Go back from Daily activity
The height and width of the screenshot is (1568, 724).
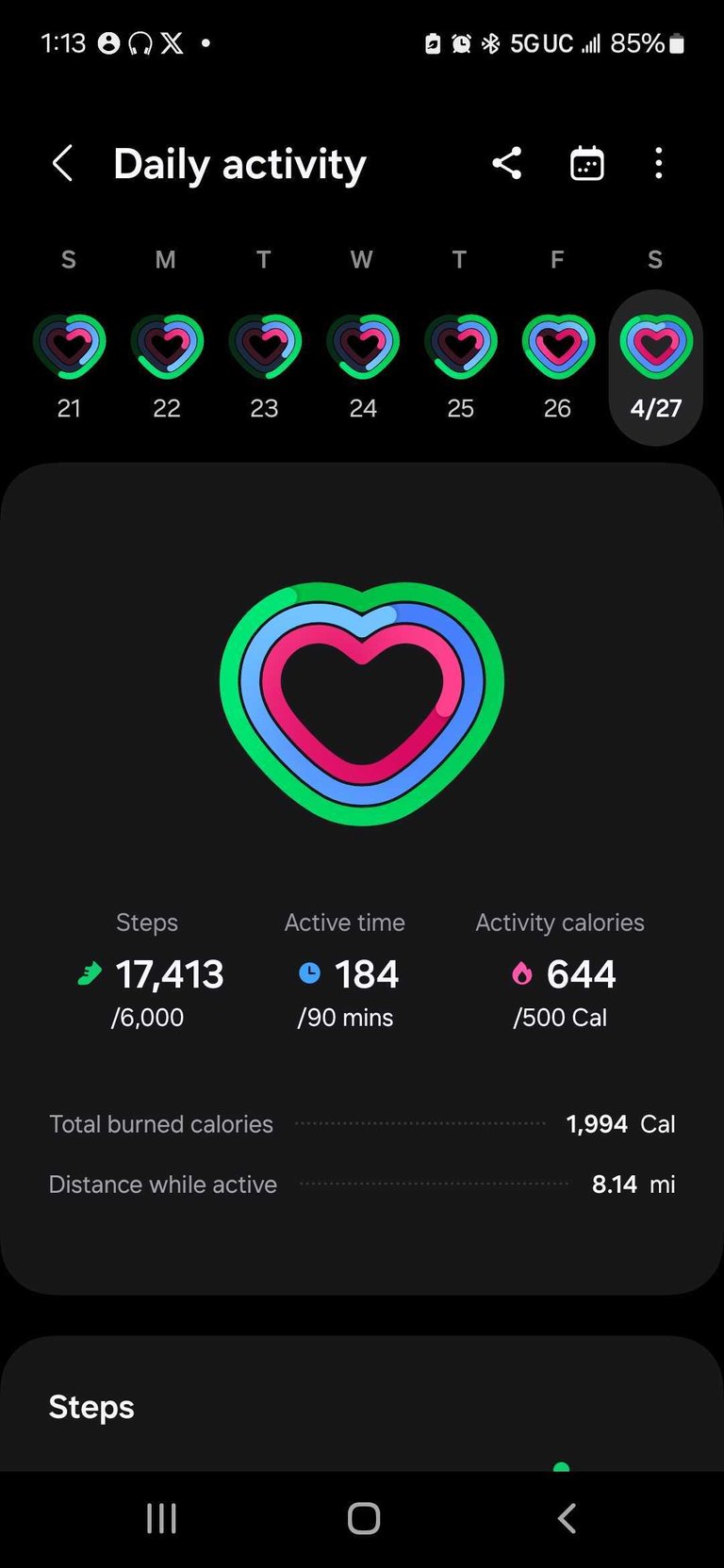pos(62,164)
